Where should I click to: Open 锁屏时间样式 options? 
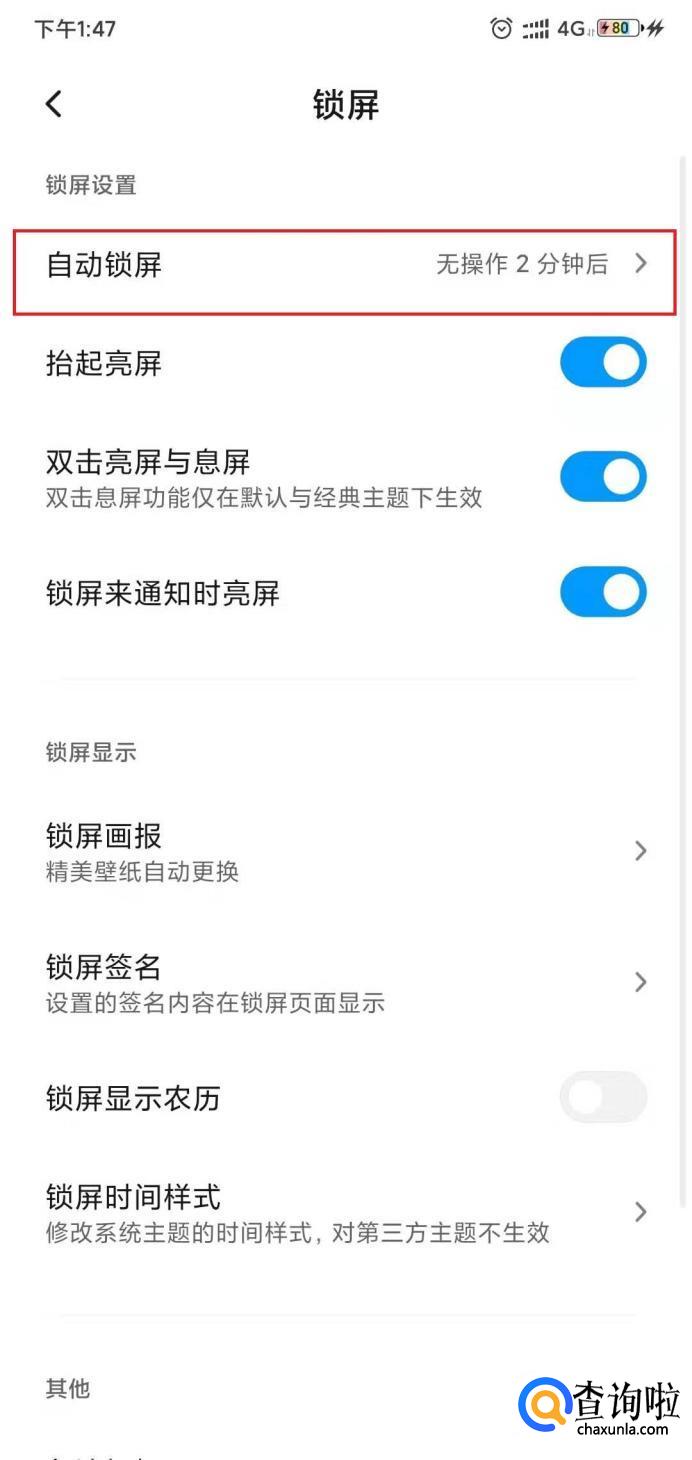(345, 1212)
